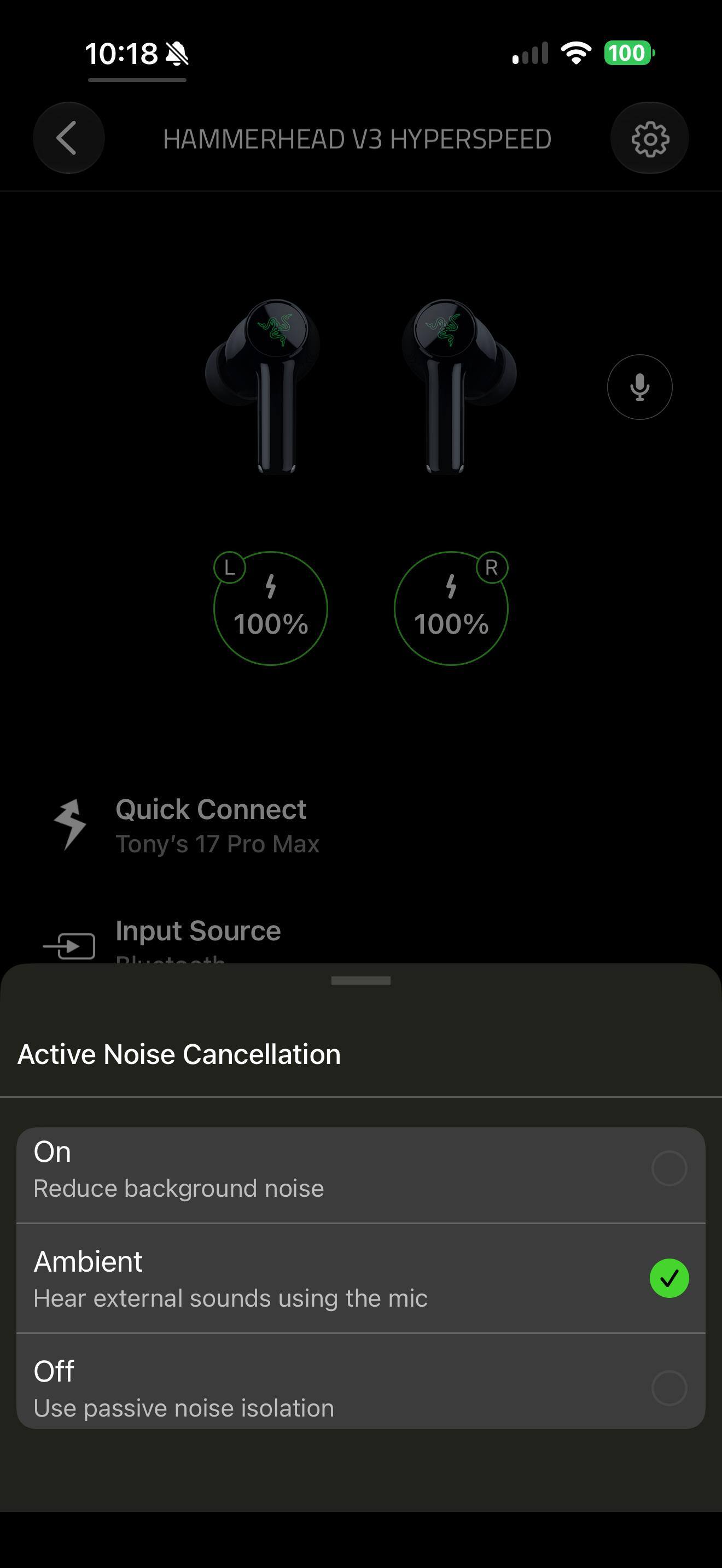Go back using the back arrow

click(x=68, y=138)
